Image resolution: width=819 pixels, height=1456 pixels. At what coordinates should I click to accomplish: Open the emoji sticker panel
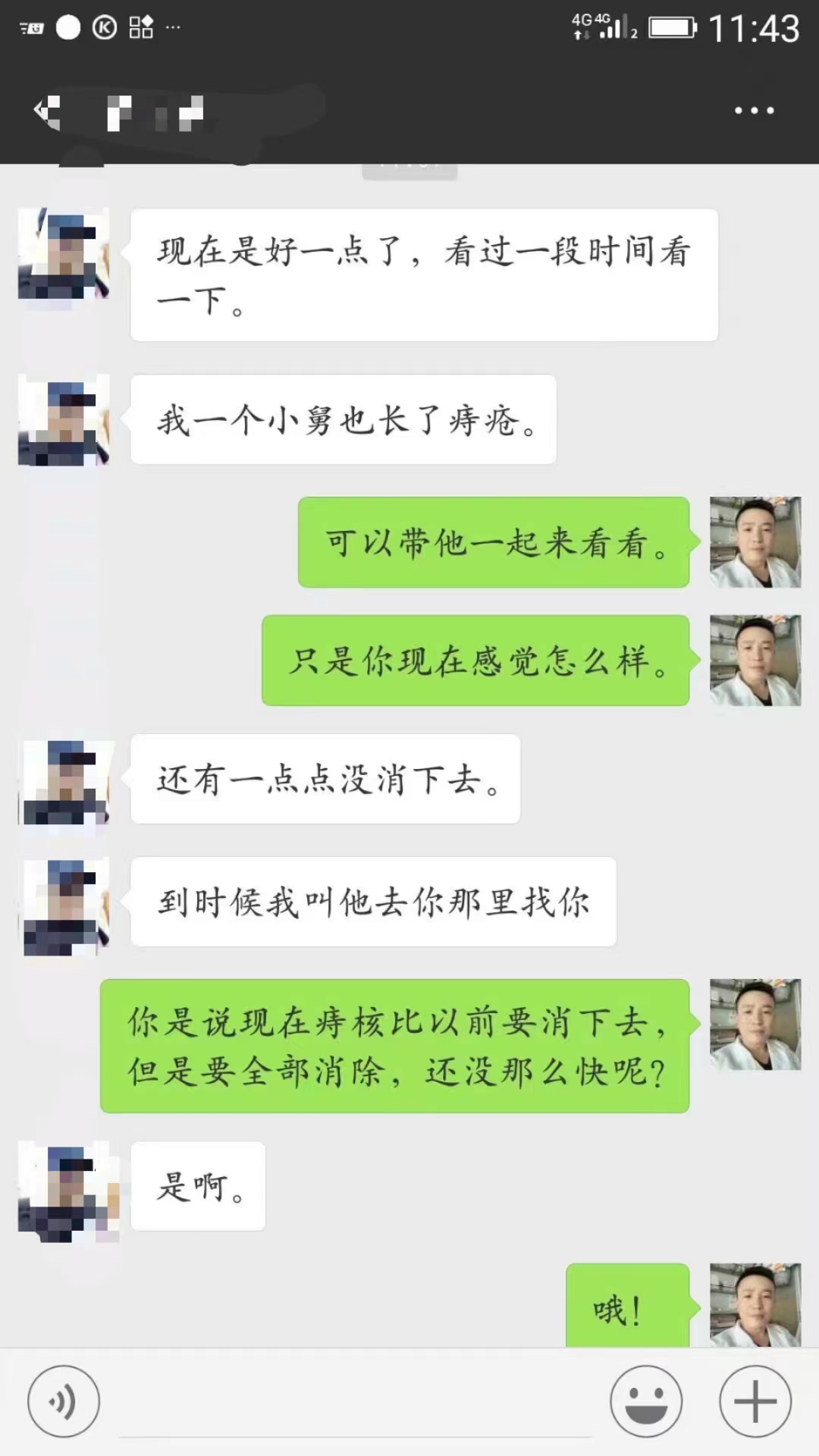(x=646, y=1401)
